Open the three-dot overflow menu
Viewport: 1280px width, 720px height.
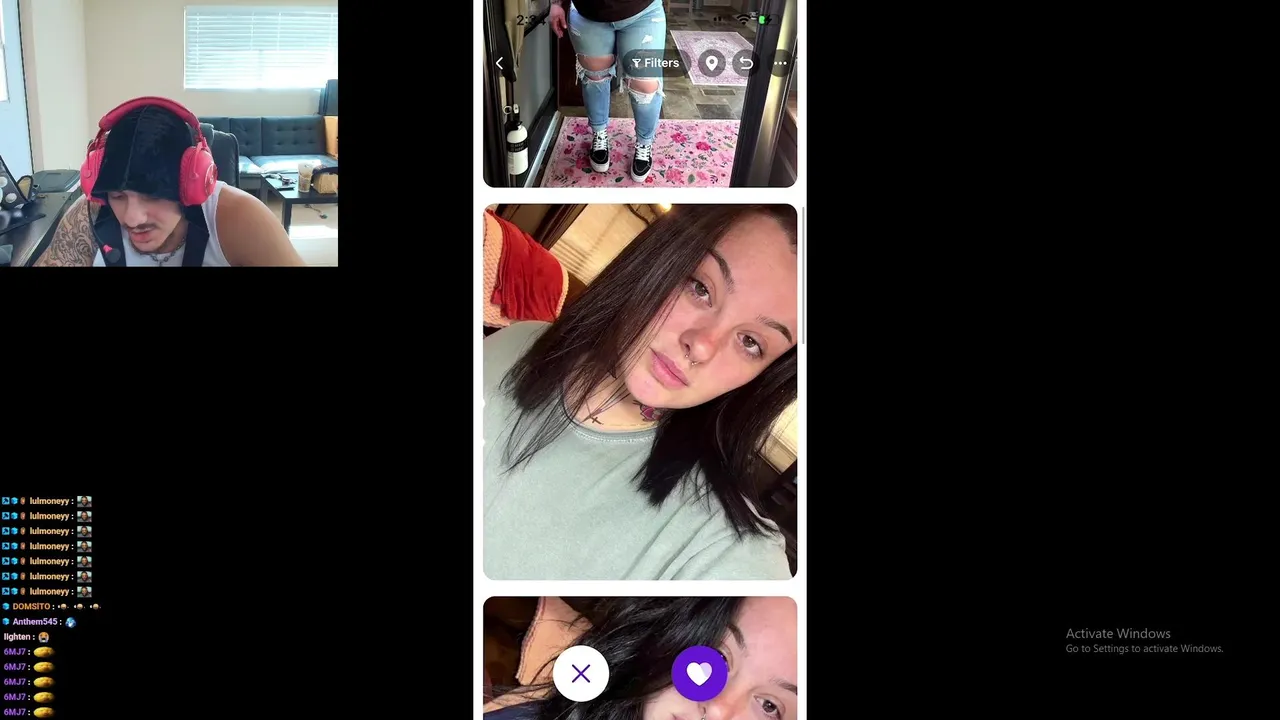click(x=780, y=63)
